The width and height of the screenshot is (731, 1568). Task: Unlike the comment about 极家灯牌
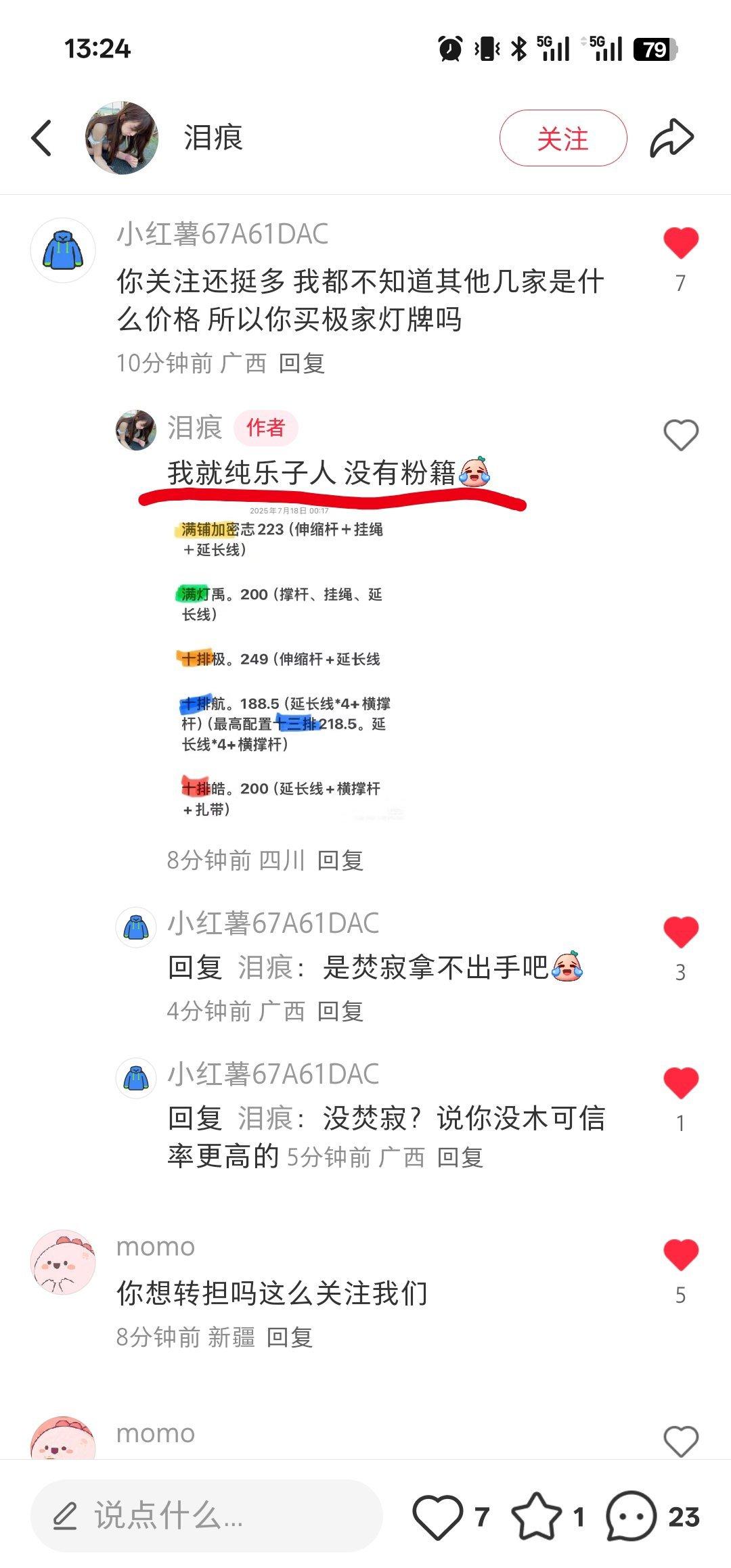click(680, 244)
